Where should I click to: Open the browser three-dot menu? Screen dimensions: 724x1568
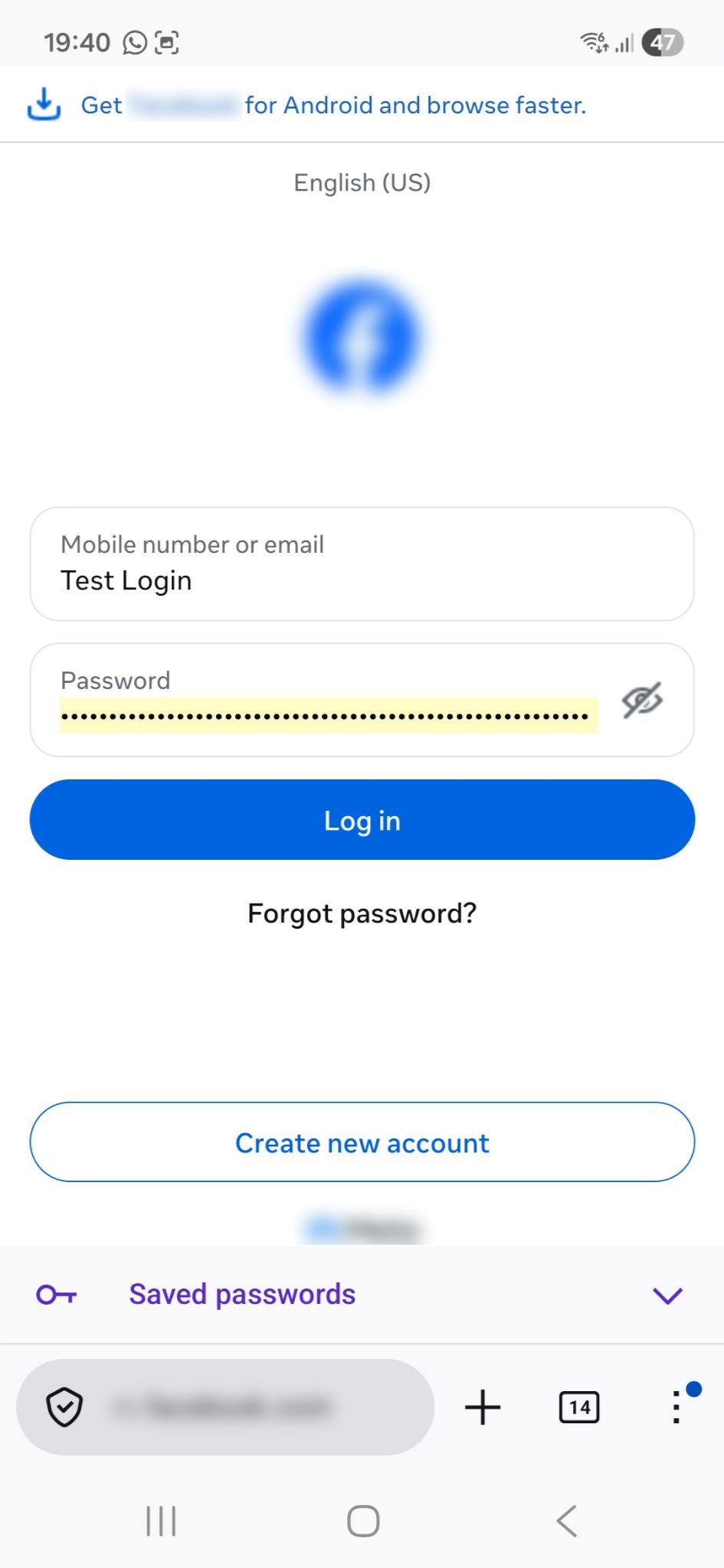click(x=676, y=1407)
